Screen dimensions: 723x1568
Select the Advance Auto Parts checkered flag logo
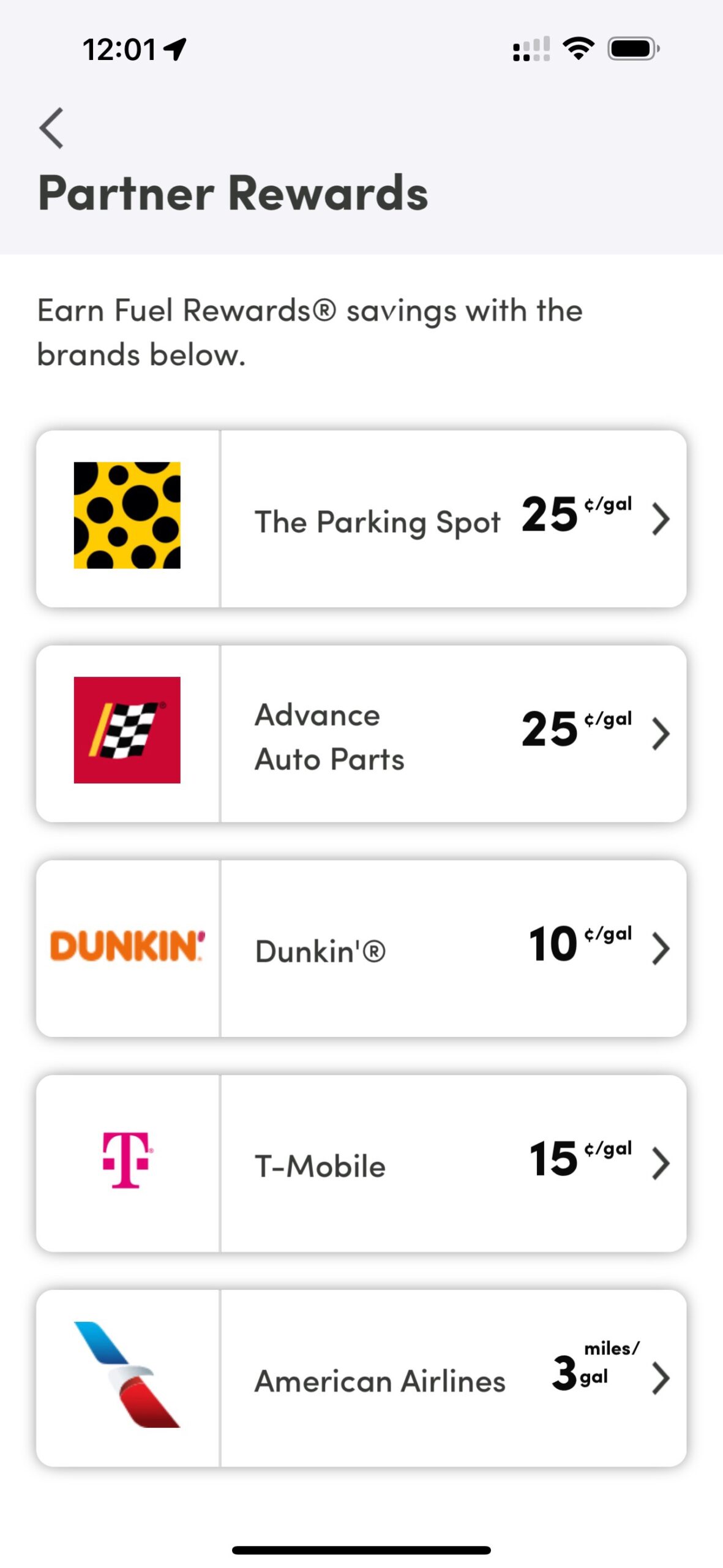(127, 731)
